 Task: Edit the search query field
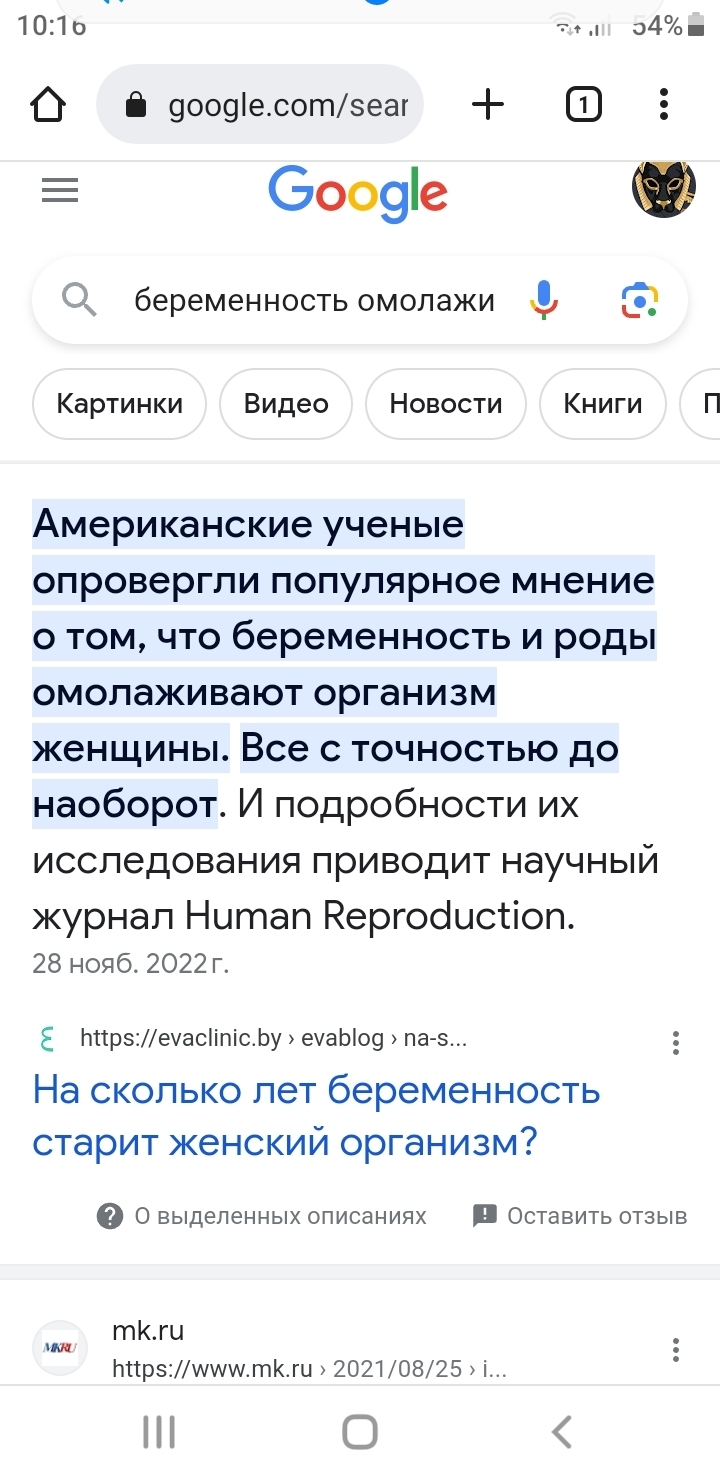point(314,300)
